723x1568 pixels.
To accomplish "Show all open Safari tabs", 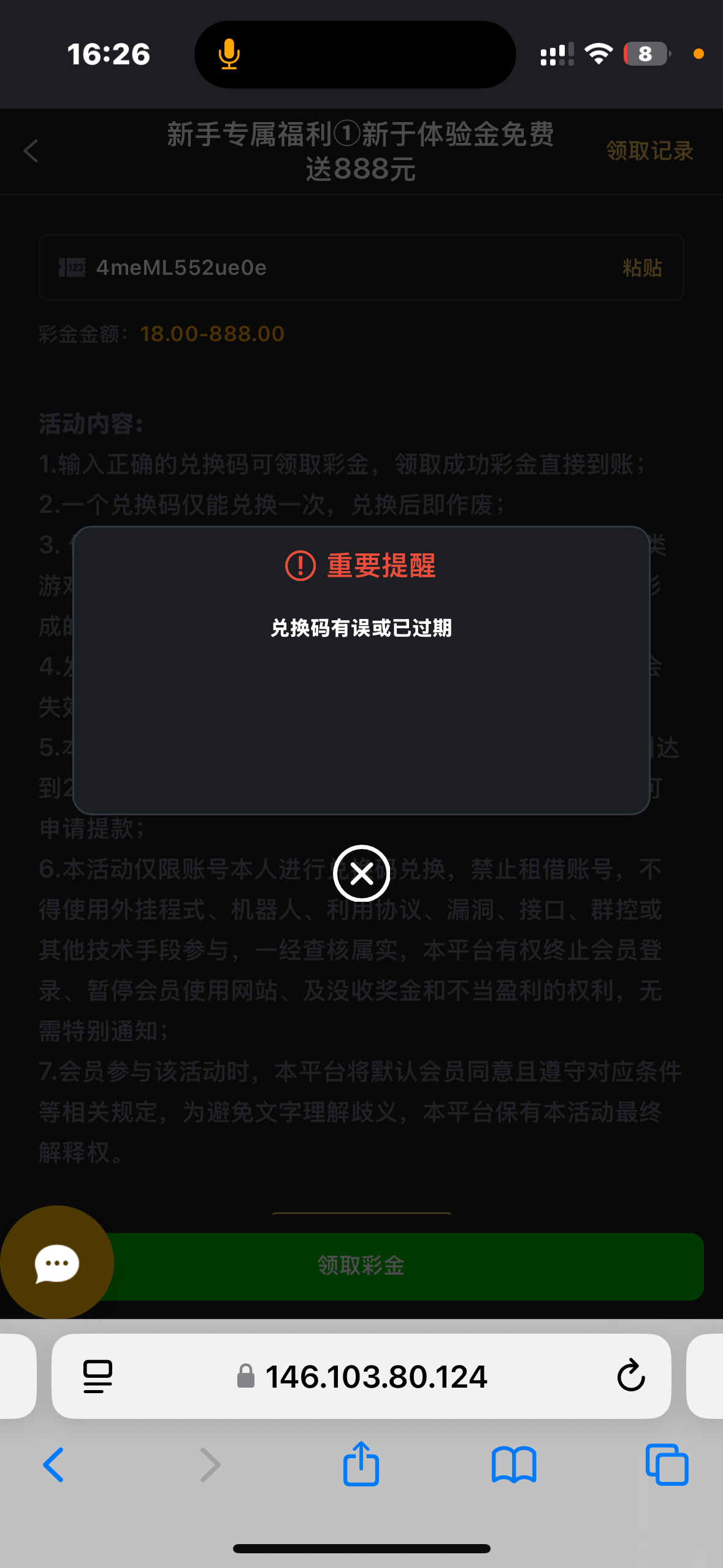I will point(667,1465).
